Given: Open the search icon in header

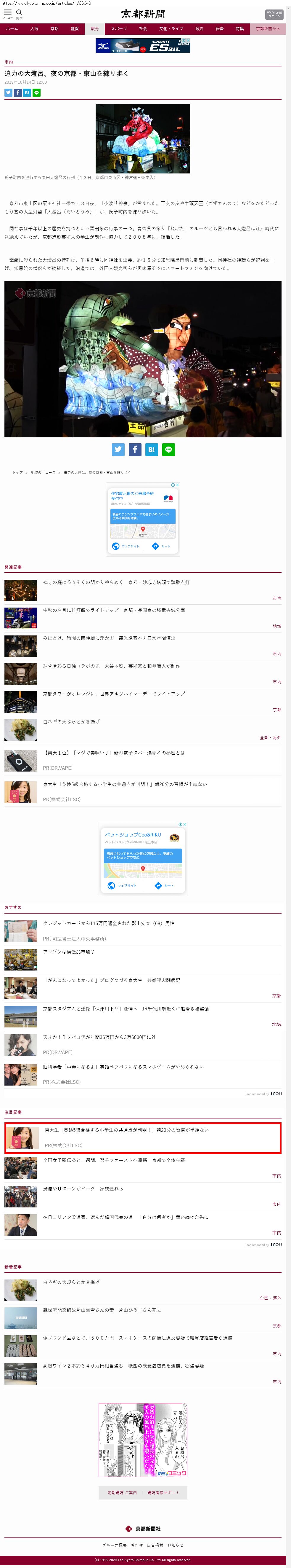Looking at the screenshot, I should (x=20, y=13).
